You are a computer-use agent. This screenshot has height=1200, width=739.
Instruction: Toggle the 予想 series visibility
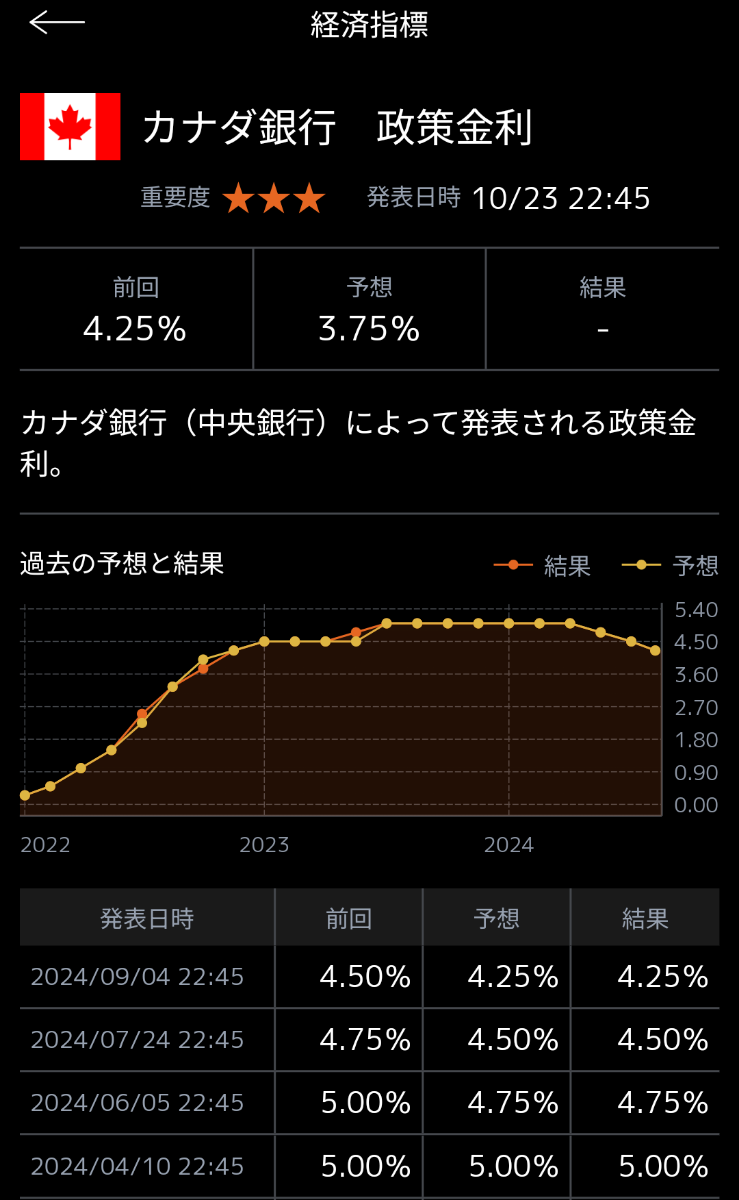[x=695, y=565]
